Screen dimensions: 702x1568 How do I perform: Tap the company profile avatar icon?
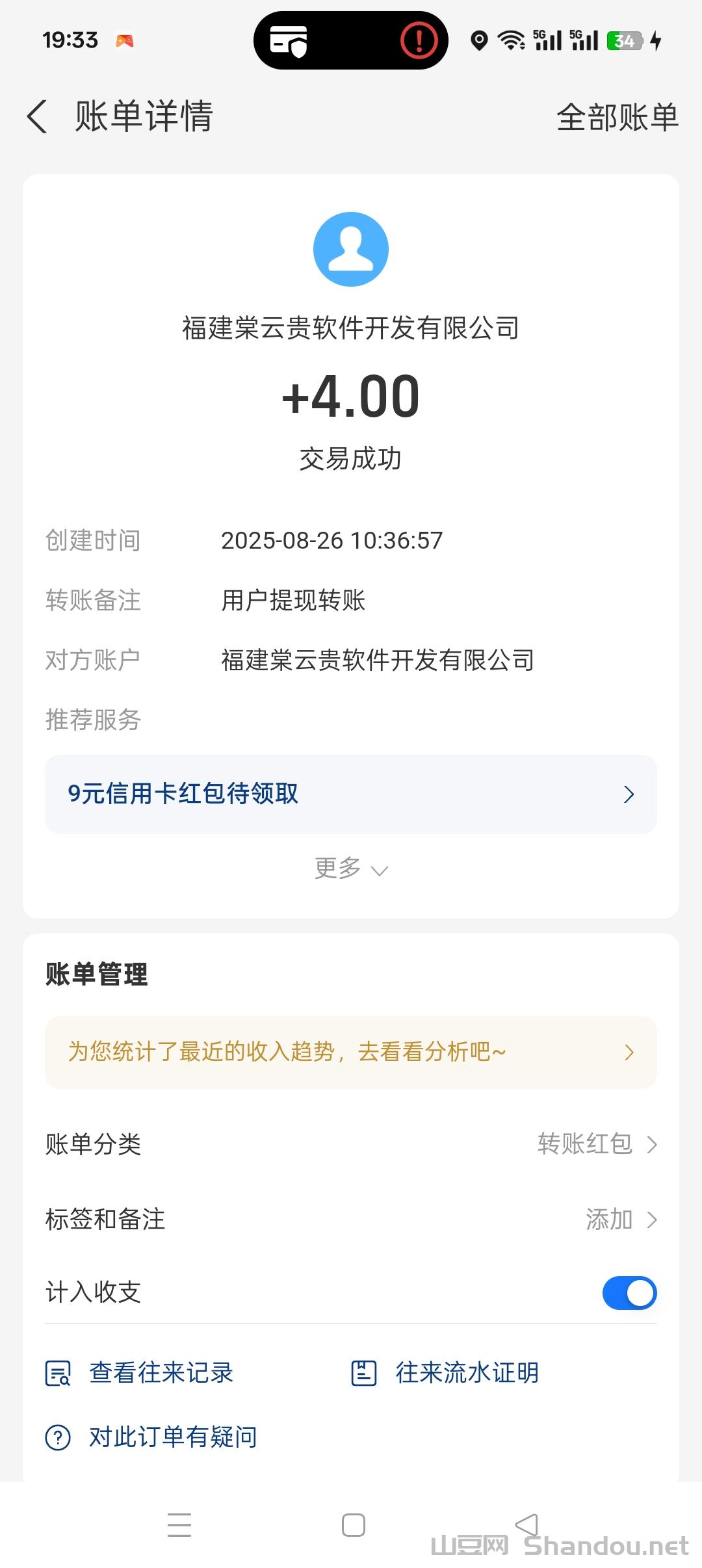[x=351, y=249]
